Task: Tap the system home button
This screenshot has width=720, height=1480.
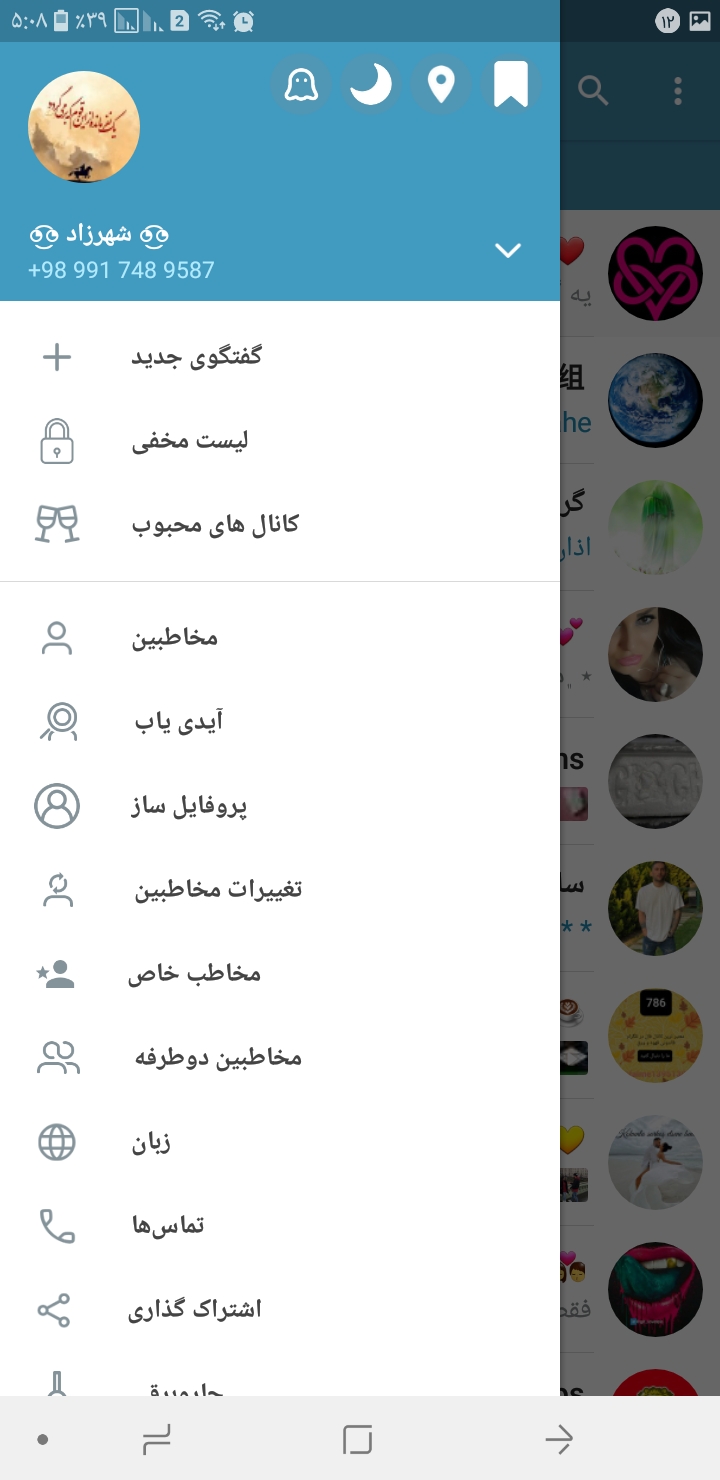Action: 357,1440
